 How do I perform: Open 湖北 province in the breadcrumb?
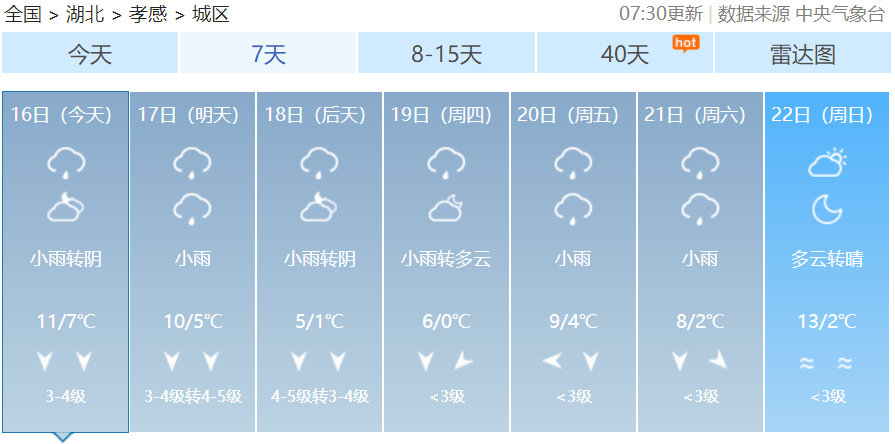(x=86, y=14)
